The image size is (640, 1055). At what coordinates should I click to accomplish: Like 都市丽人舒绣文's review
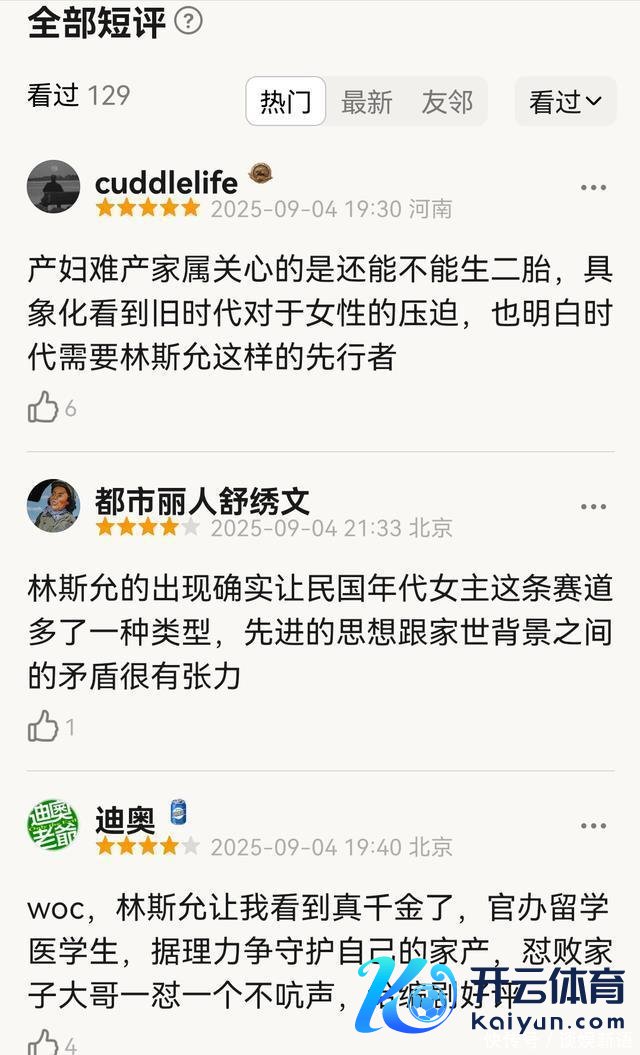point(43,726)
